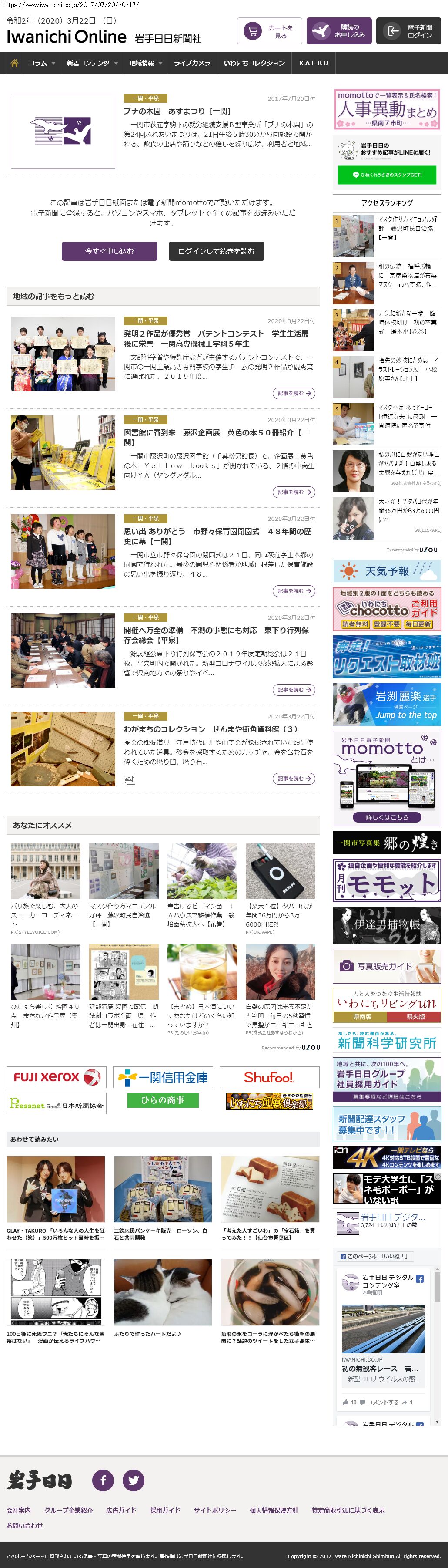Open 購読のお申し込み subscription button

coord(338,31)
